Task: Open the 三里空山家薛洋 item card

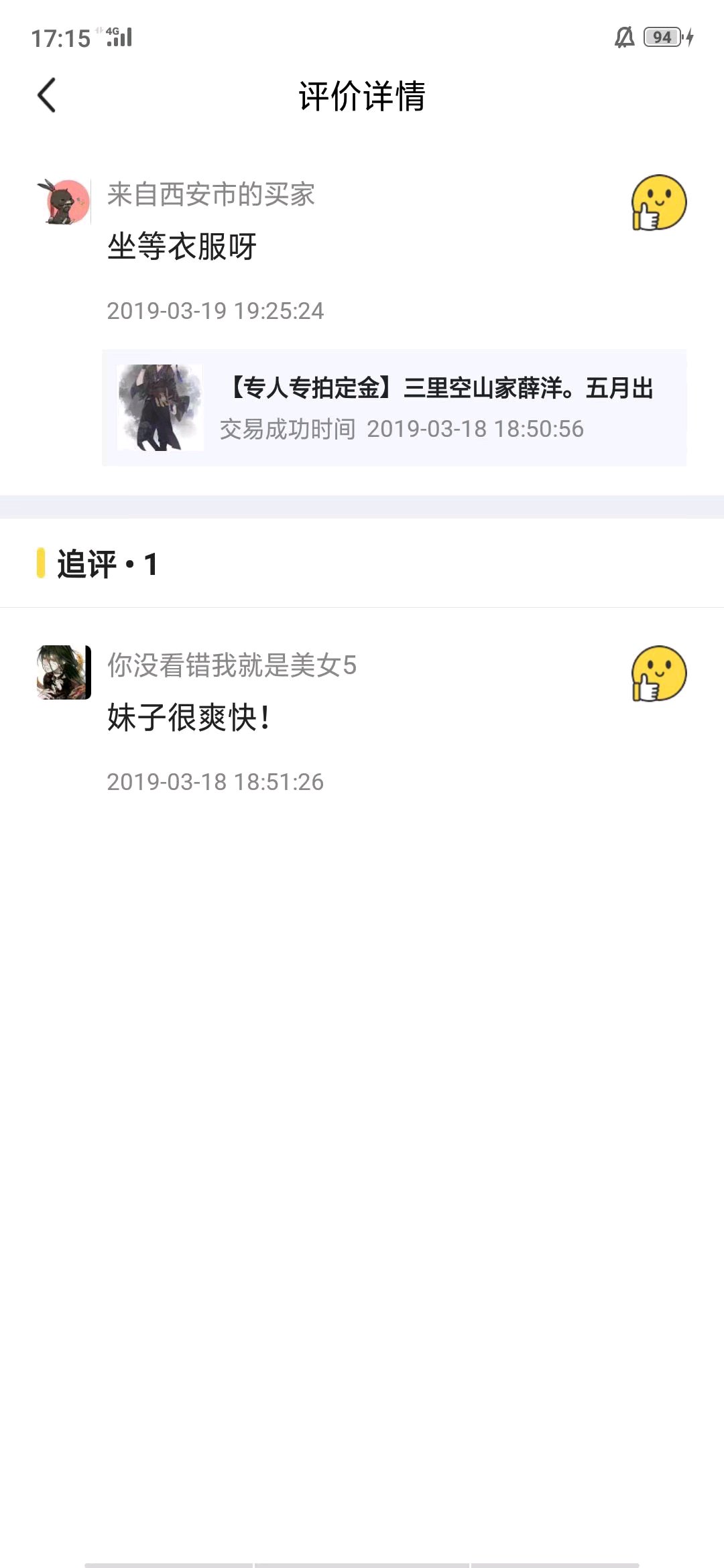Action: tap(394, 407)
